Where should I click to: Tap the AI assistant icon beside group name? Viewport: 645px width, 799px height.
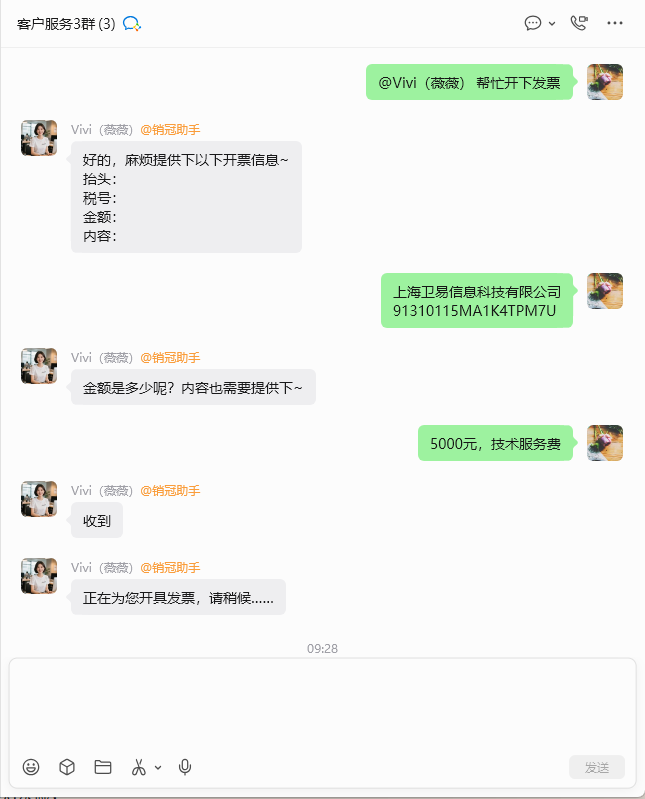pos(132,23)
